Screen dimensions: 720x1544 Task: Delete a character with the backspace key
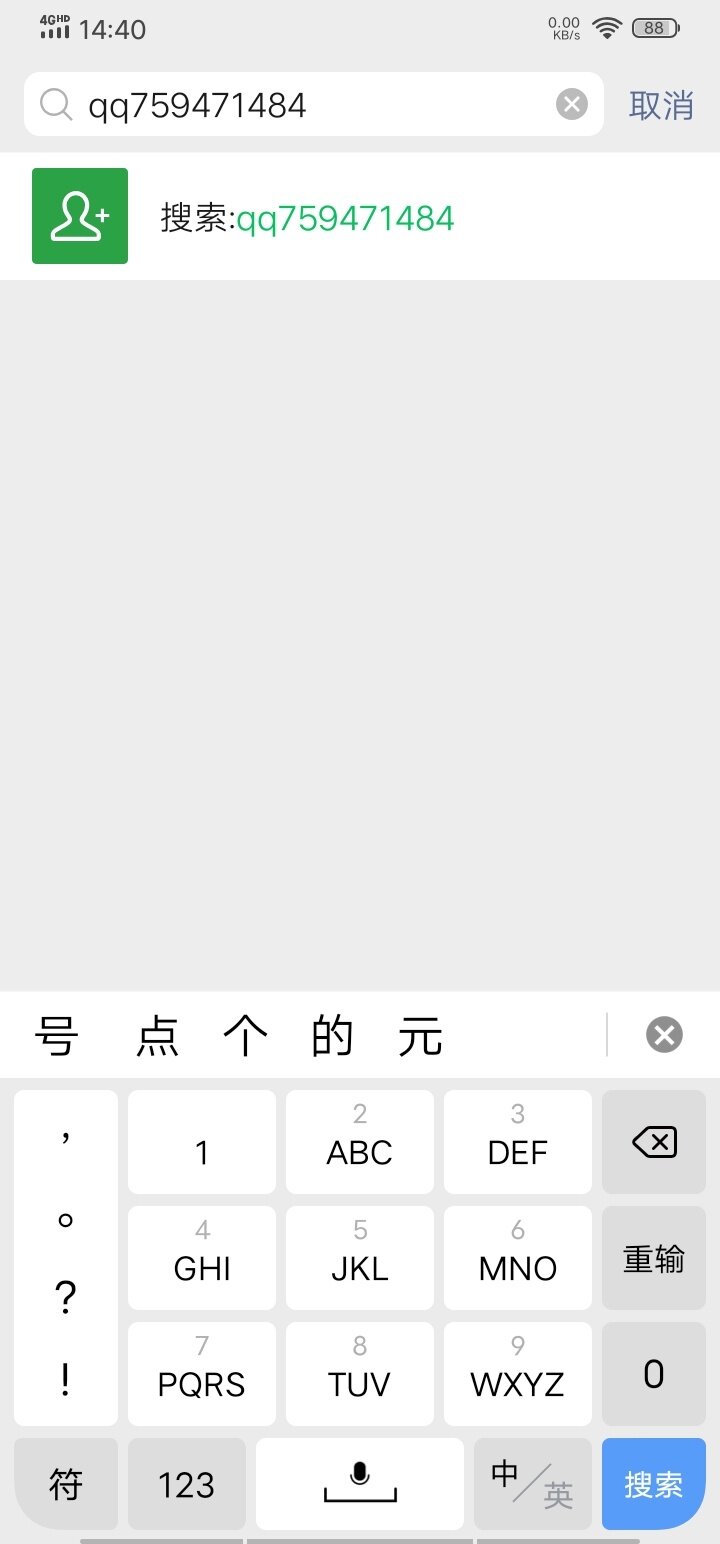[653, 1141]
